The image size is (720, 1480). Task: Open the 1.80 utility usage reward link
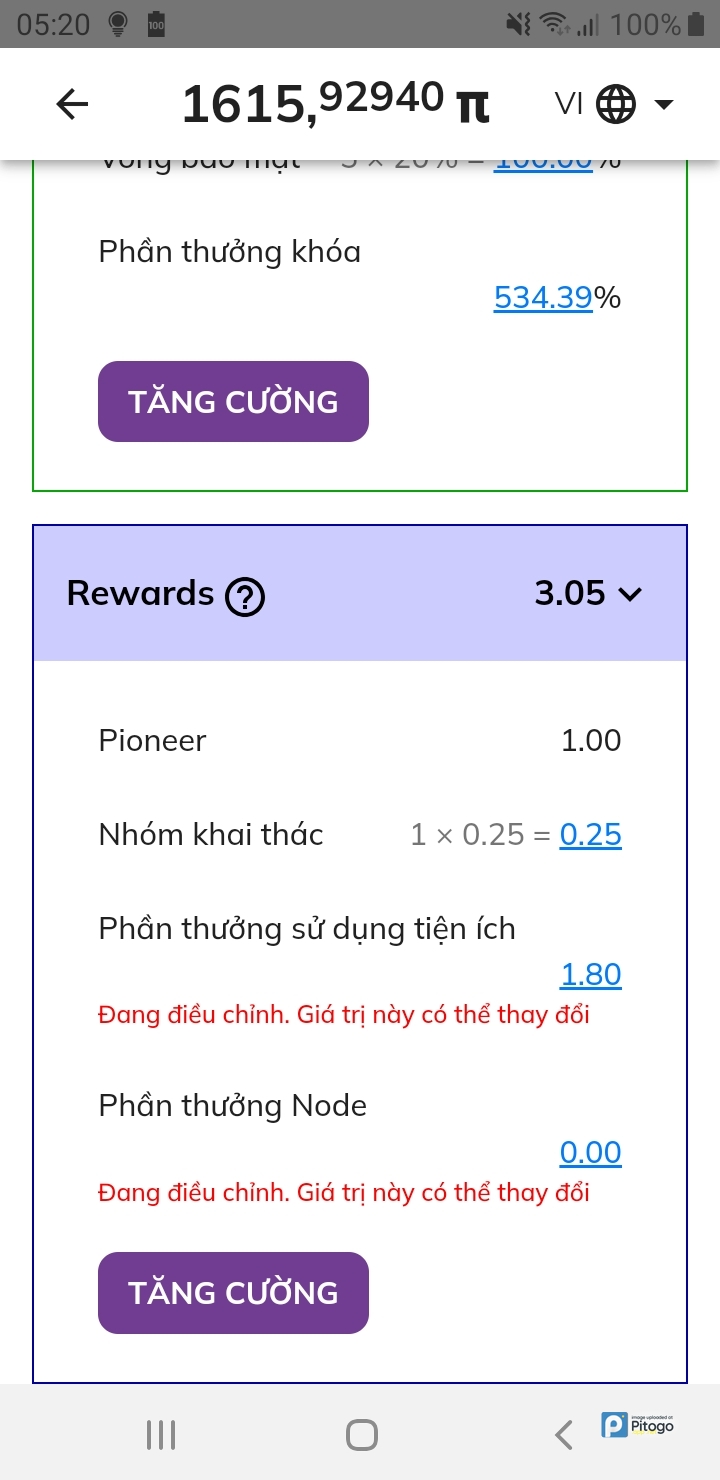[x=590, y=974]
